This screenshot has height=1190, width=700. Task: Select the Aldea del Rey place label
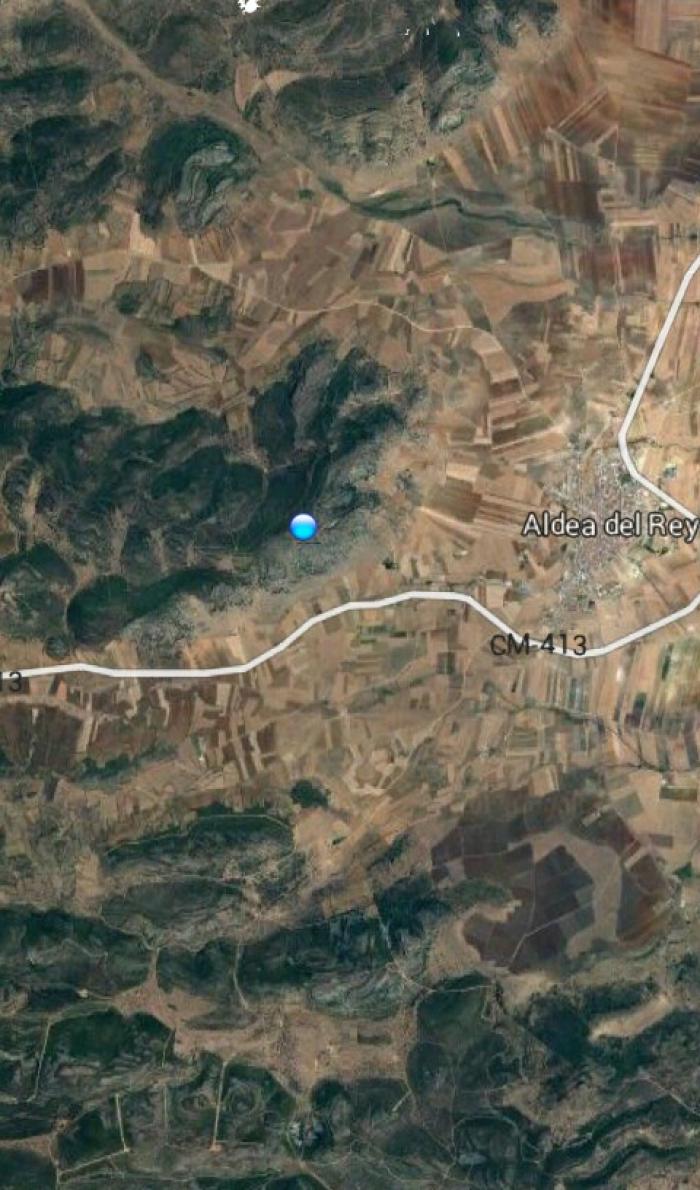tap(610, 526)
